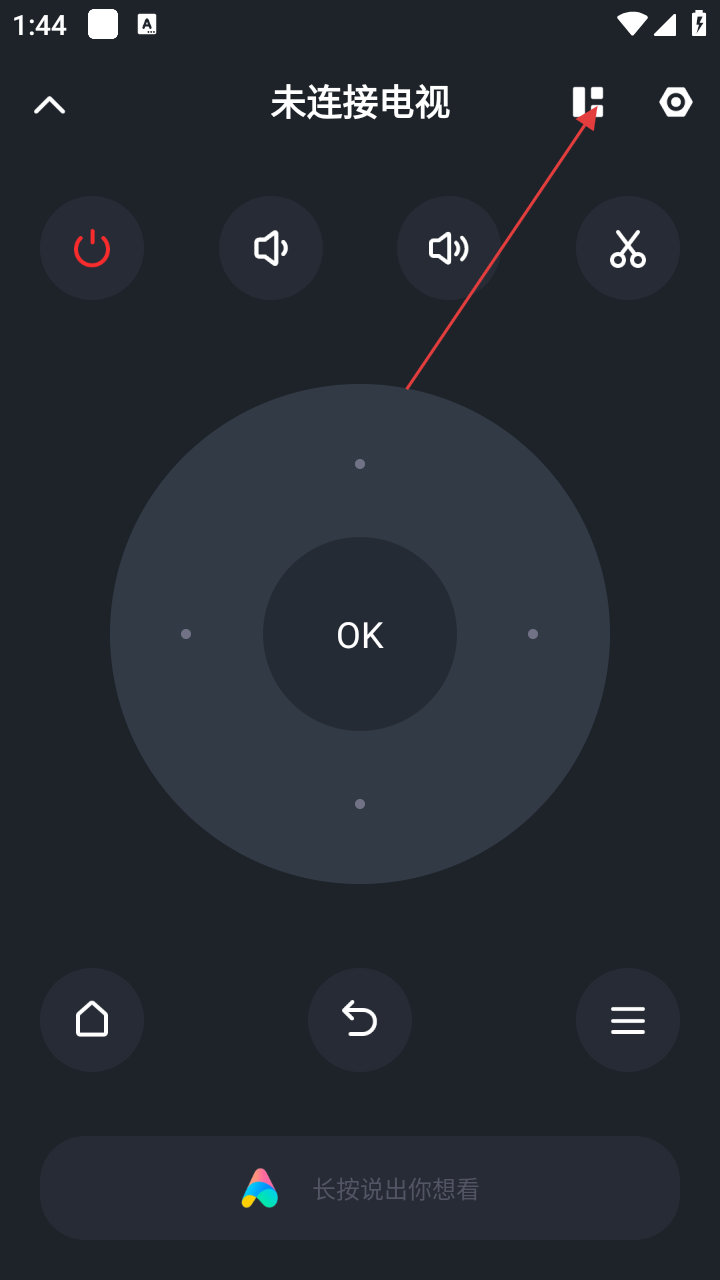Navigate down on the D-pad
720x1280 pixels.
[x=360, y=804]
